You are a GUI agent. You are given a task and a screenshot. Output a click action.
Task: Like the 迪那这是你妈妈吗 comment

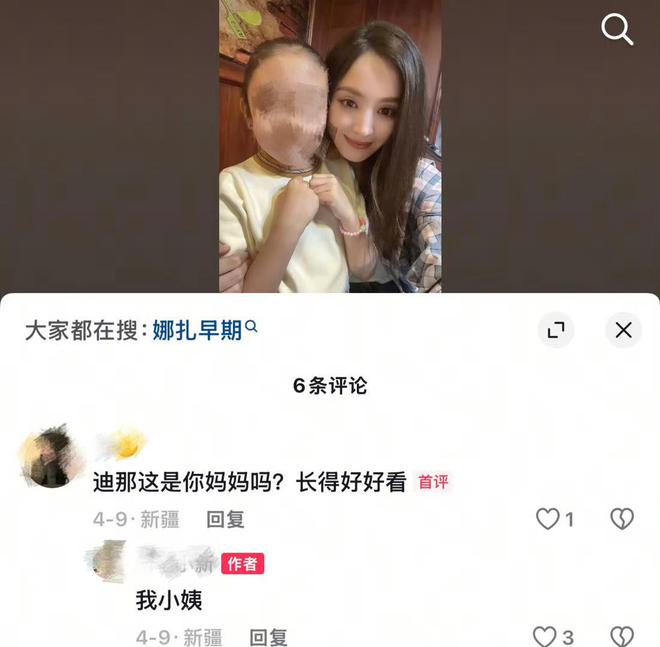(x=547, y=519)
